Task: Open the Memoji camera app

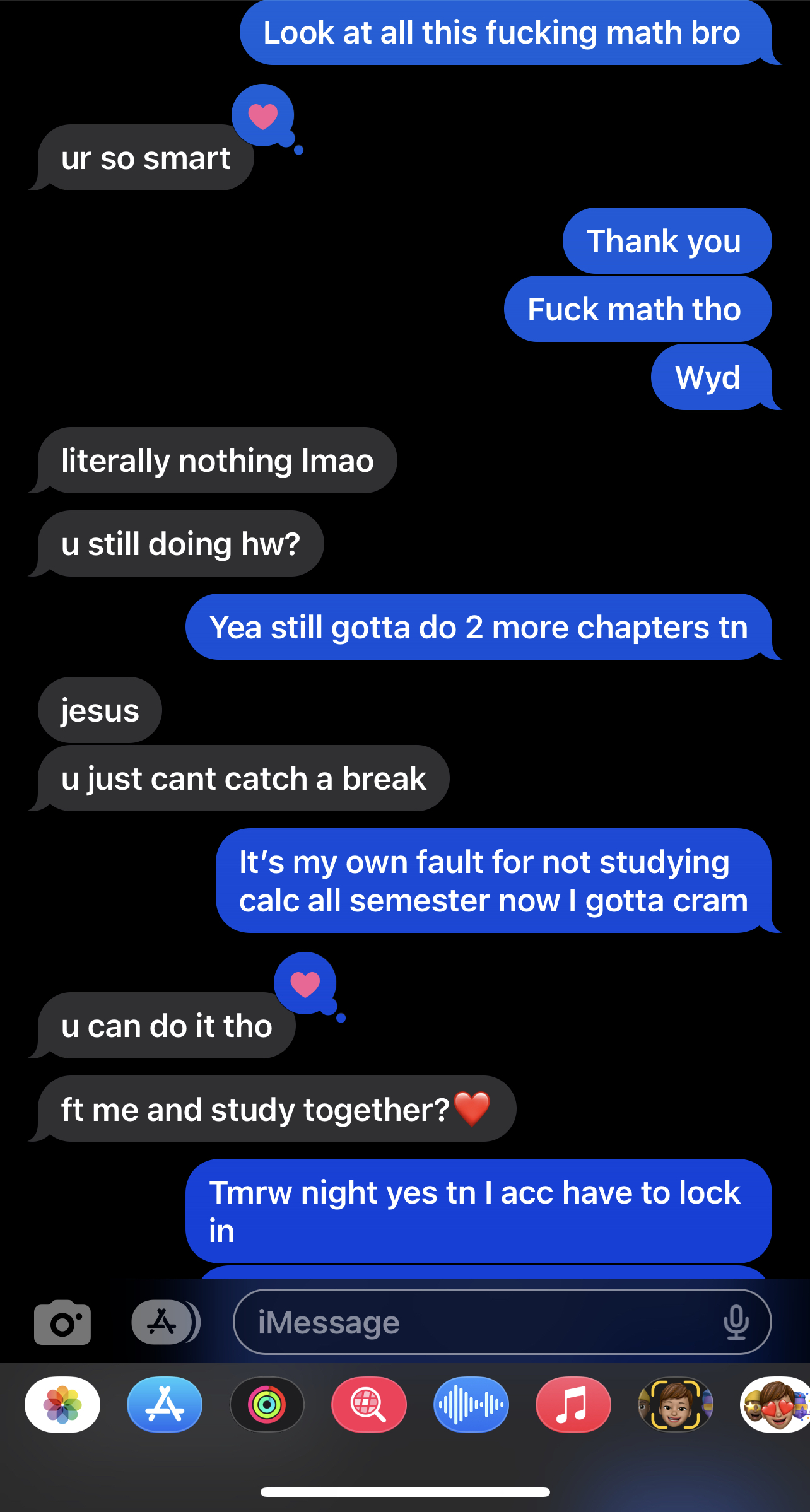Action: [x=675, y=1405]
